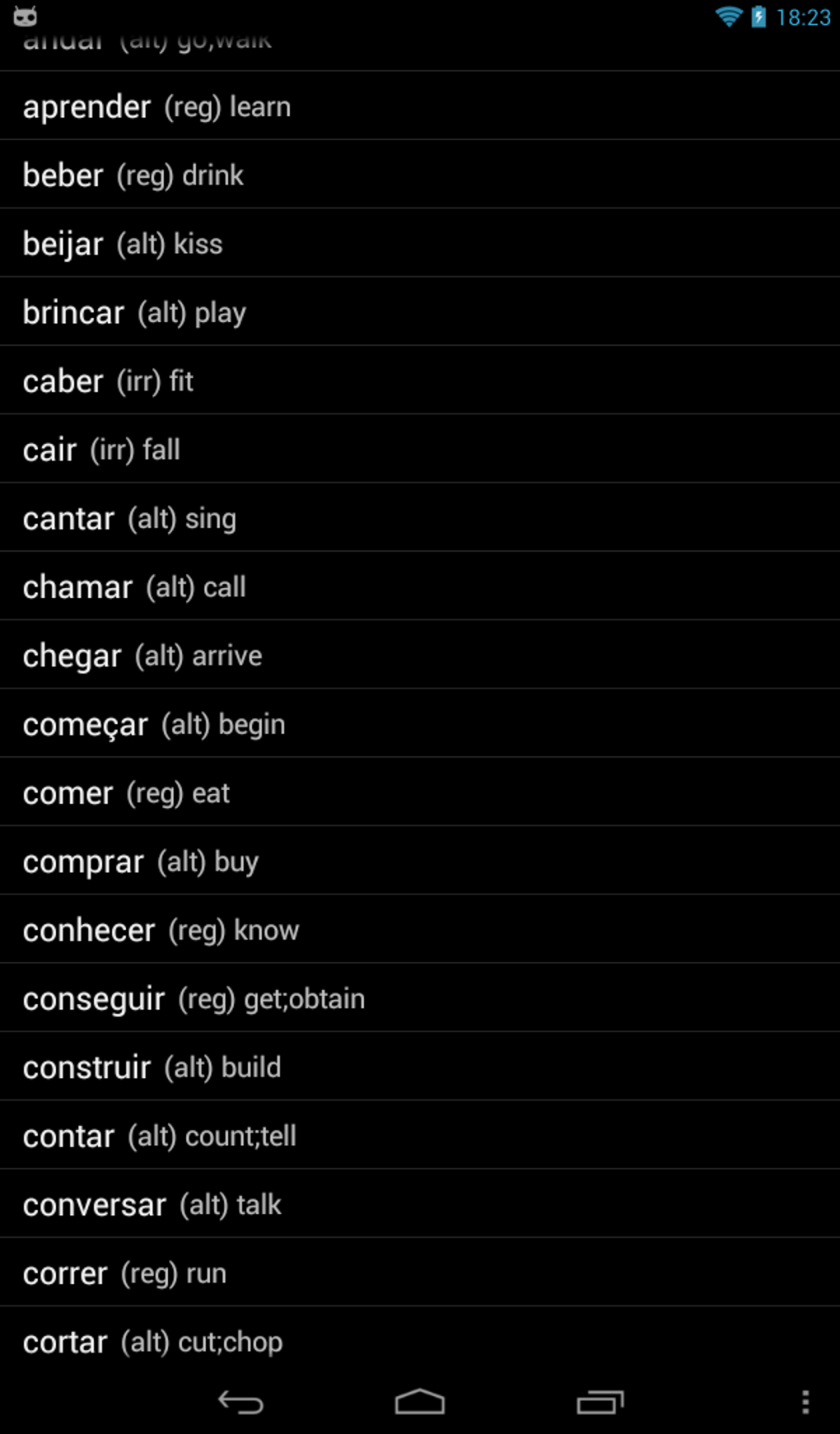This screenshot has width=840, height=1434.
Task: Select the verb beber (drink)
Action: tap(132, 175)
